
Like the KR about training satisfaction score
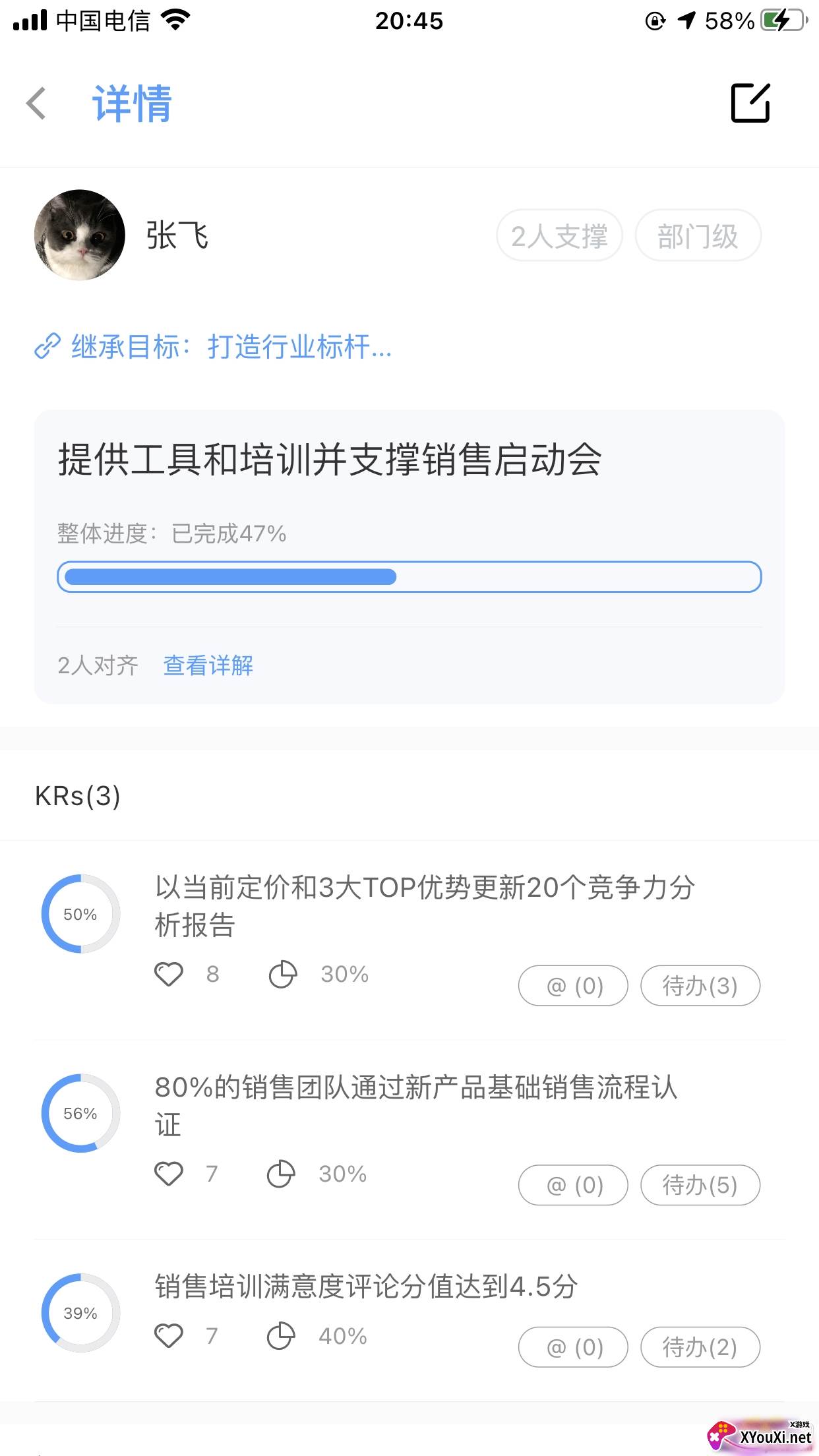click(169, 1336)
